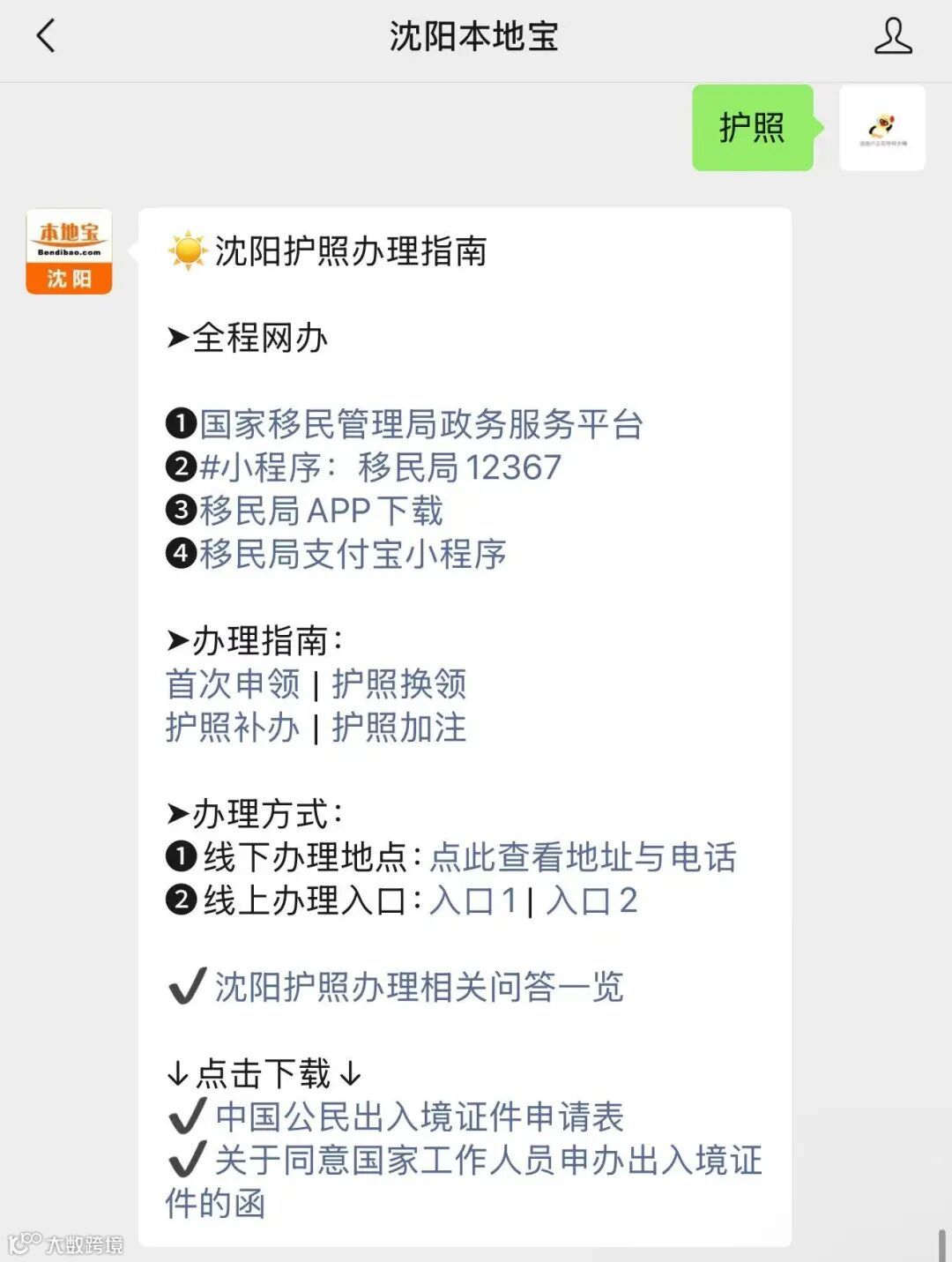This screenshot has width=952, height=1262.
Task: Tap the green 护照 message bubble
Action: 753,126
